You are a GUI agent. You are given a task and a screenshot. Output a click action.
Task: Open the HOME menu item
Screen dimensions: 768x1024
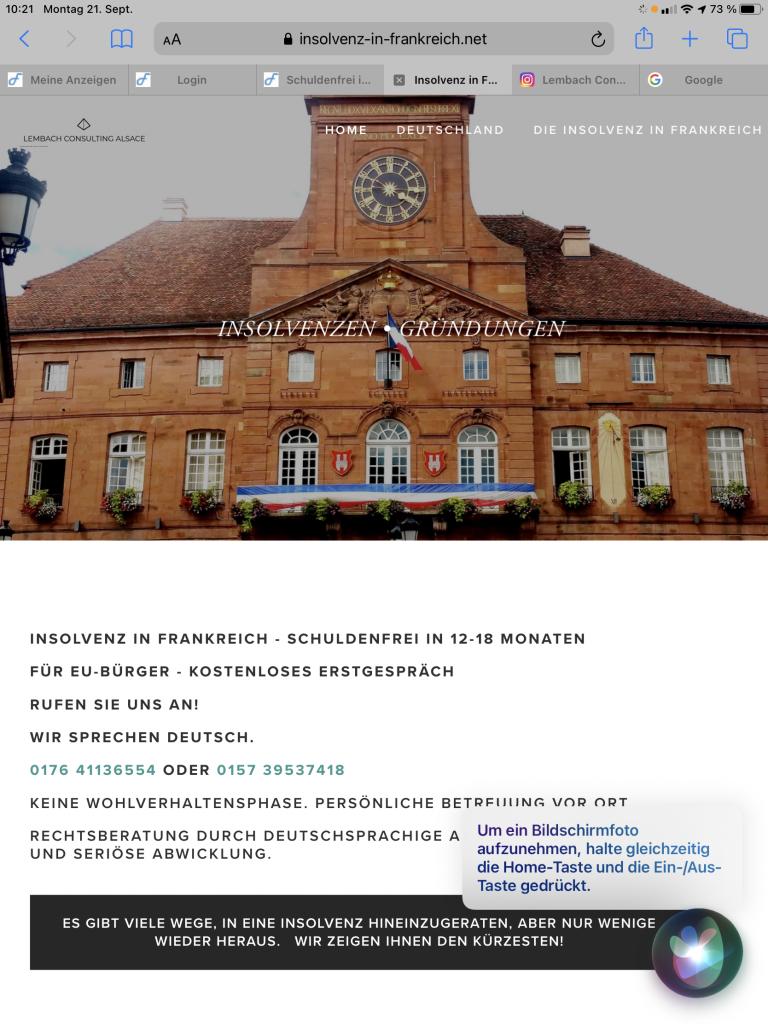tap(346, 130)
